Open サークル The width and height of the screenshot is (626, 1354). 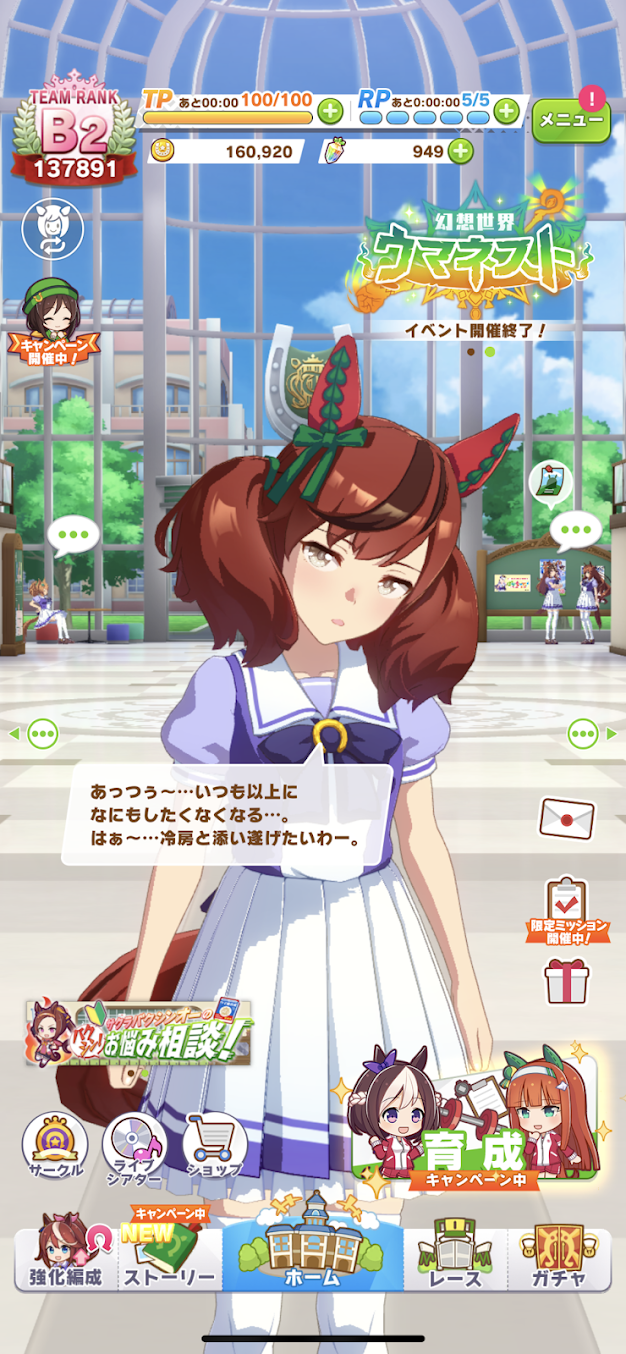coord(54,1145)
